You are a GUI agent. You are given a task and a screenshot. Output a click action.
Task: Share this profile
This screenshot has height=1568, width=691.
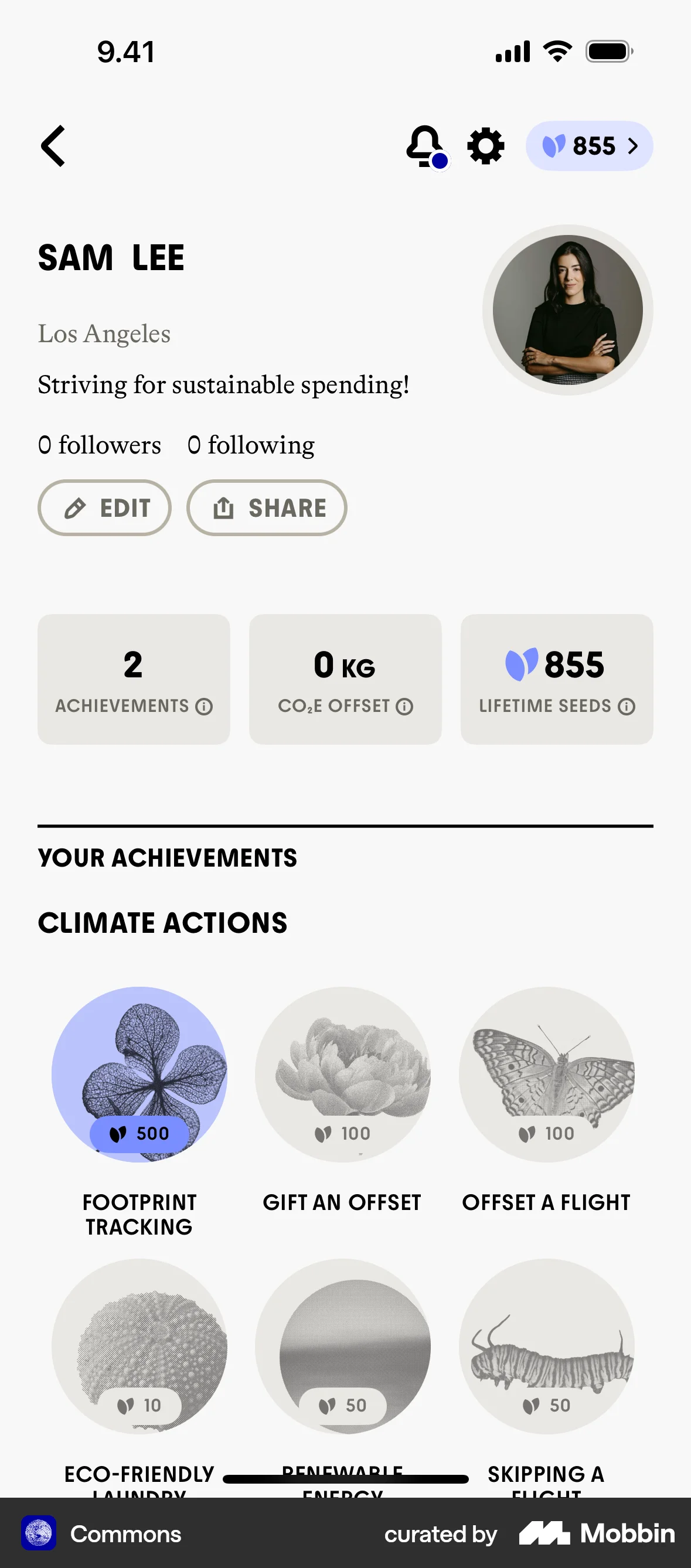tap(267, 507)
